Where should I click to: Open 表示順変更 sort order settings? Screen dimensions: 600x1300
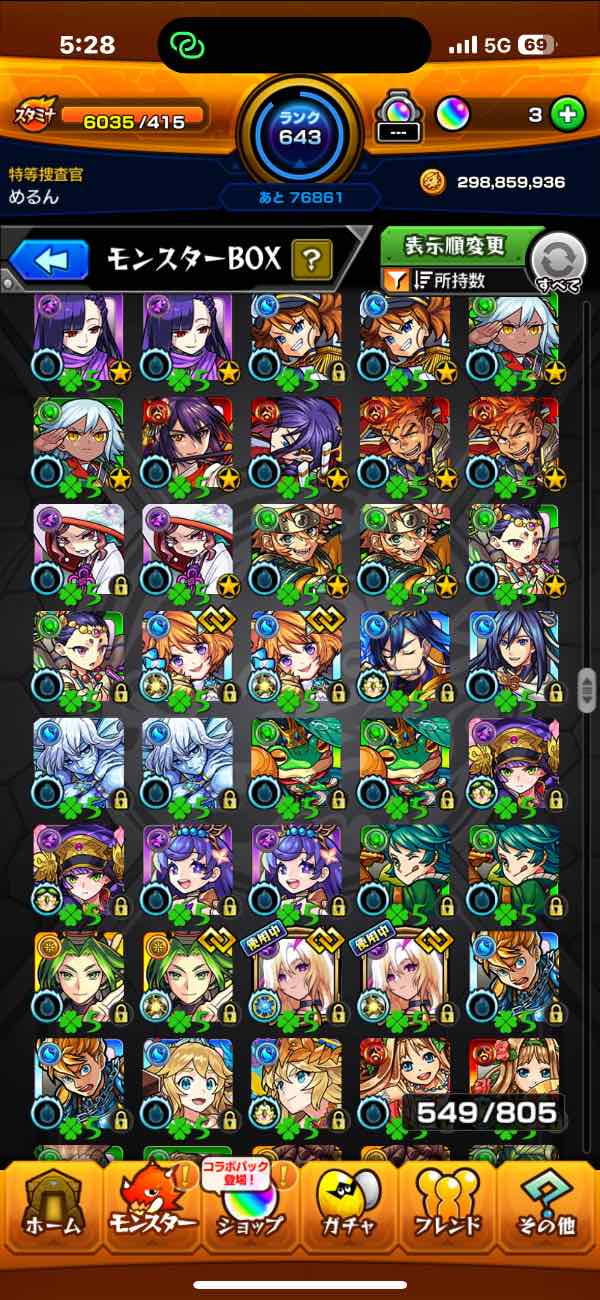point(455,246)
